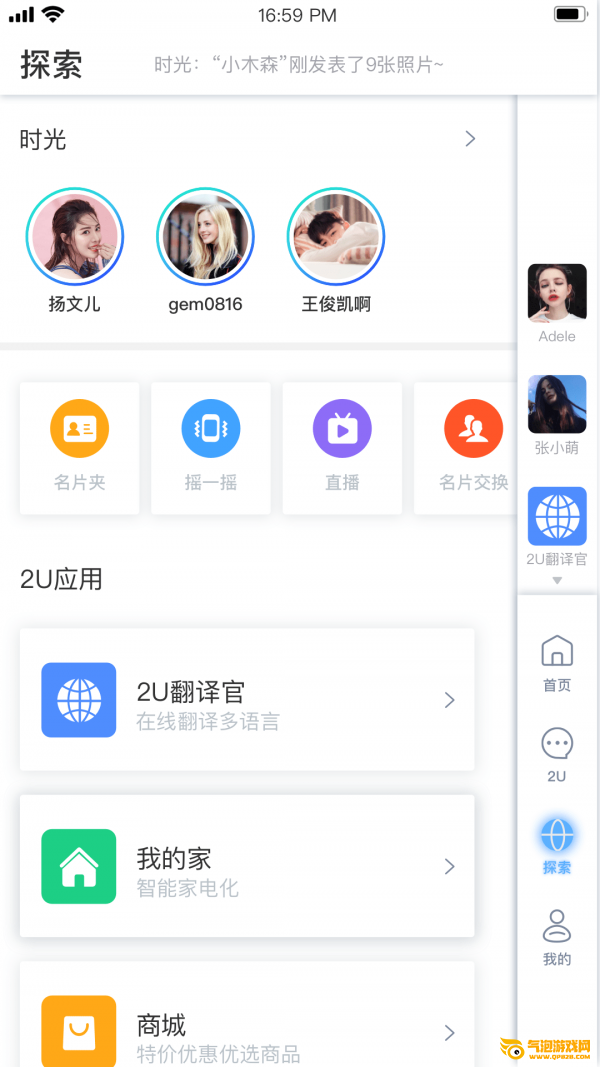Open the 商城 shopping row

coord(247,1030)
